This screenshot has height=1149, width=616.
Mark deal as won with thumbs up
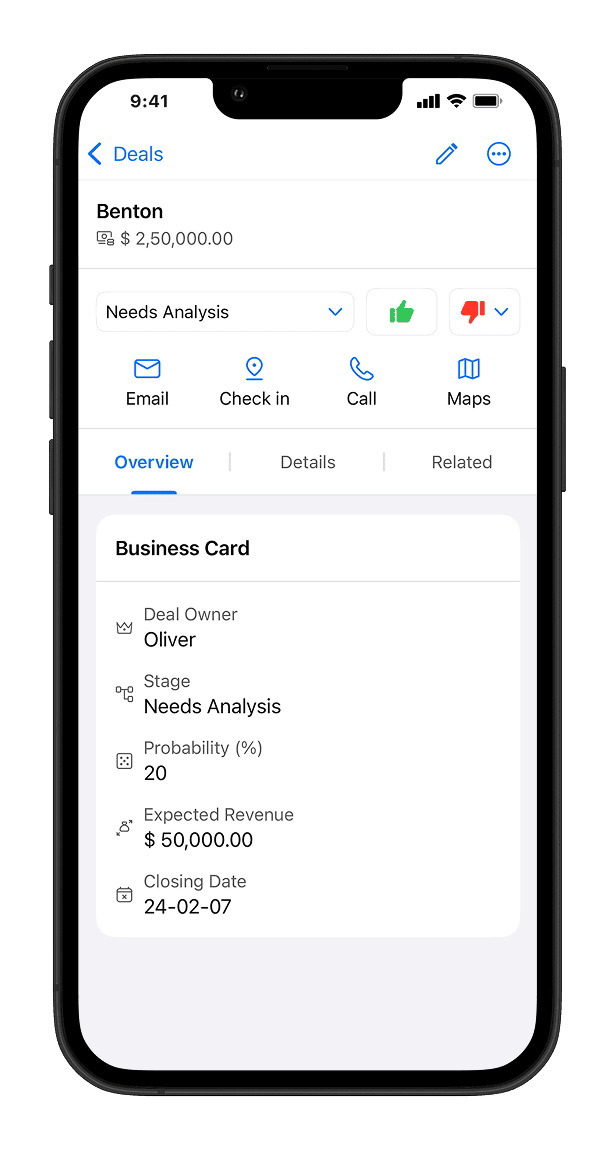click(401, 312)
